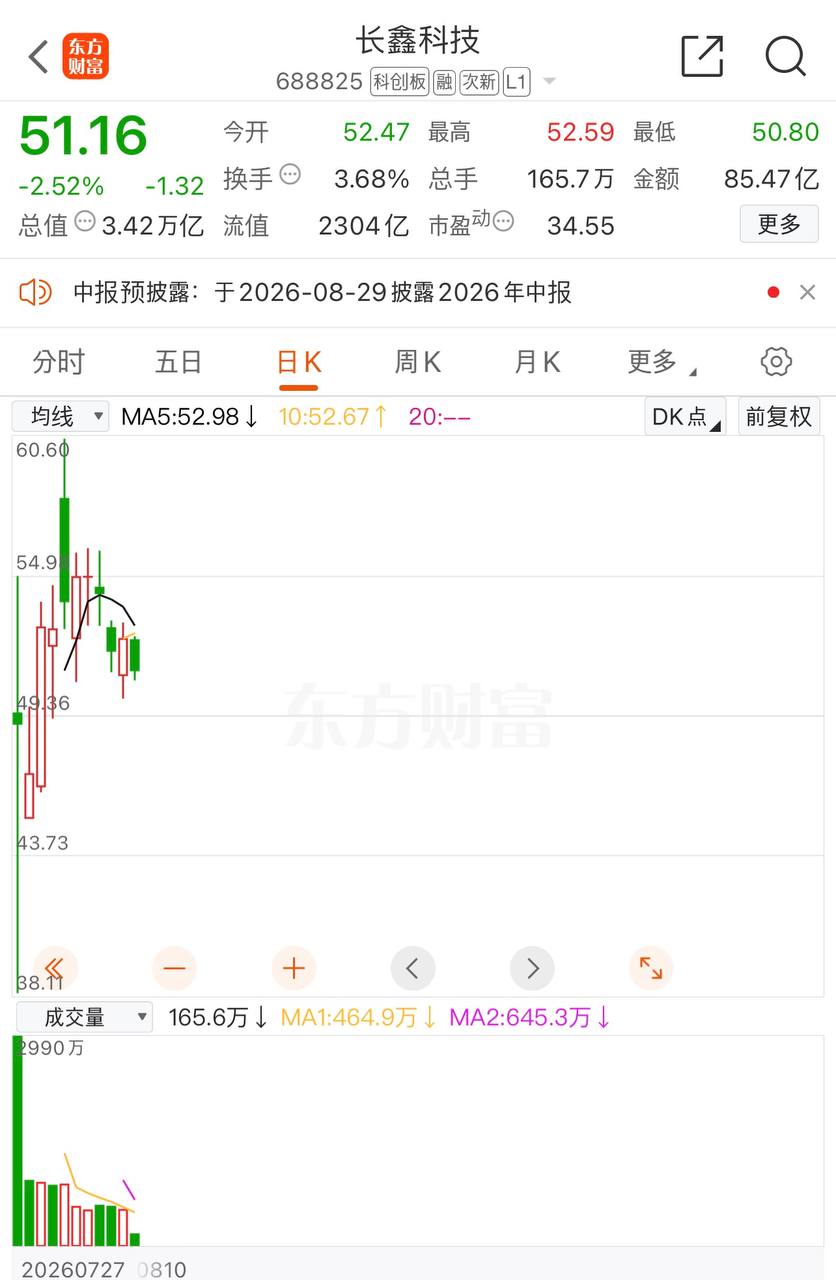The width and height of the screenshot is (836, 1280).
Task: Share the stock page via share icon
Action: [x=702, y=56]
